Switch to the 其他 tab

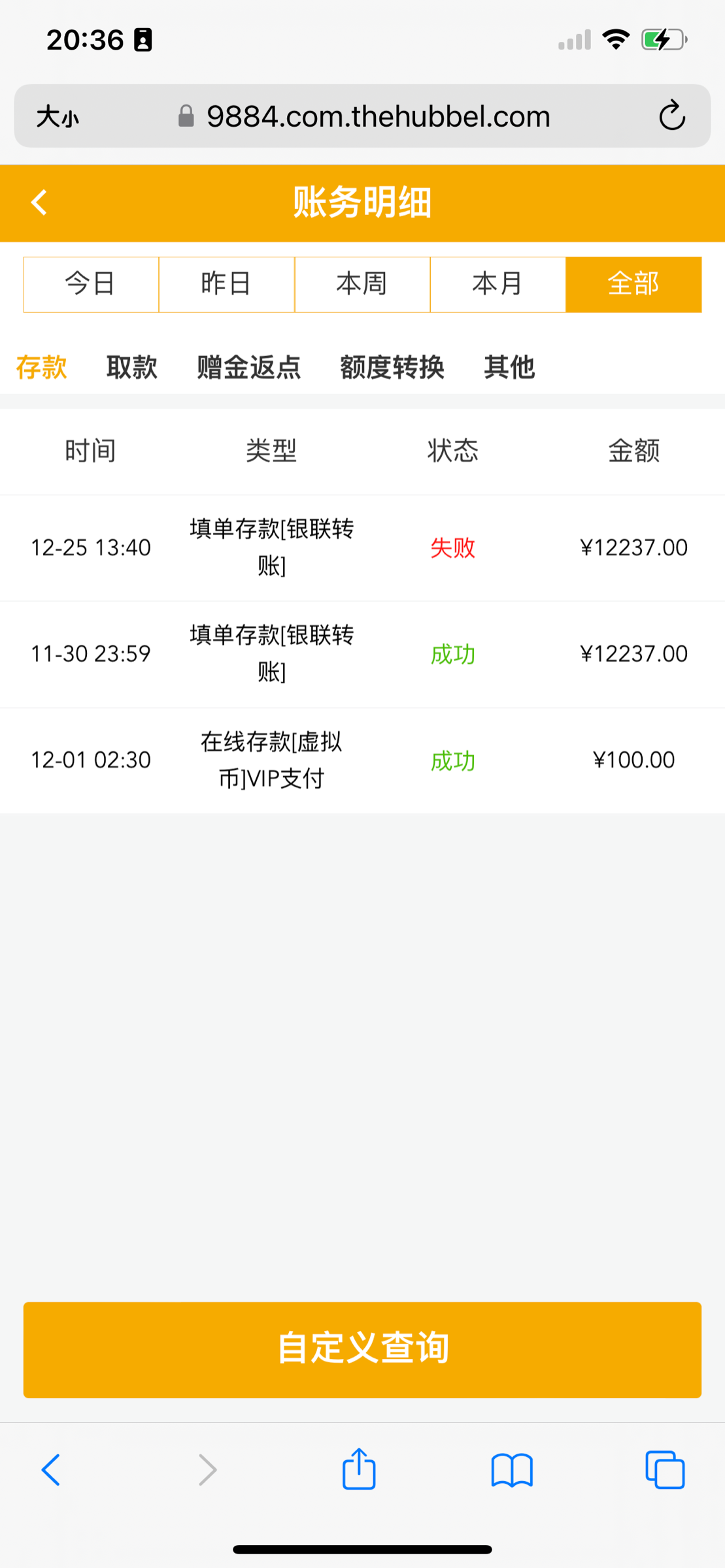coord(509,367)
